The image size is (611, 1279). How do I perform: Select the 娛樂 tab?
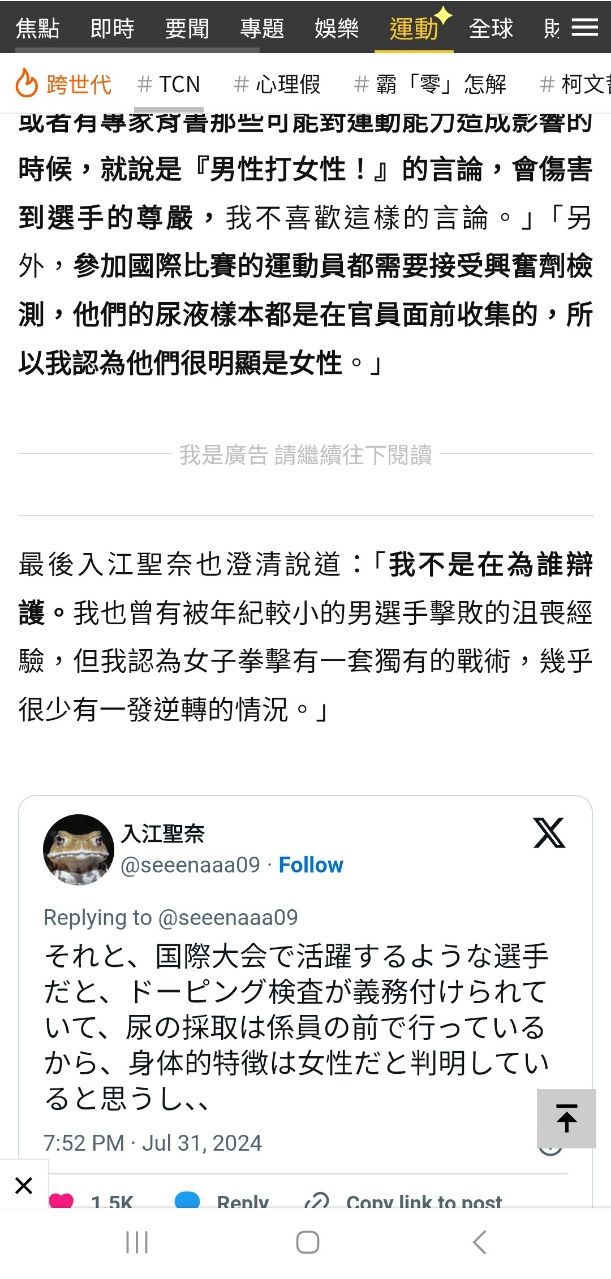click(x=337, y=28)
